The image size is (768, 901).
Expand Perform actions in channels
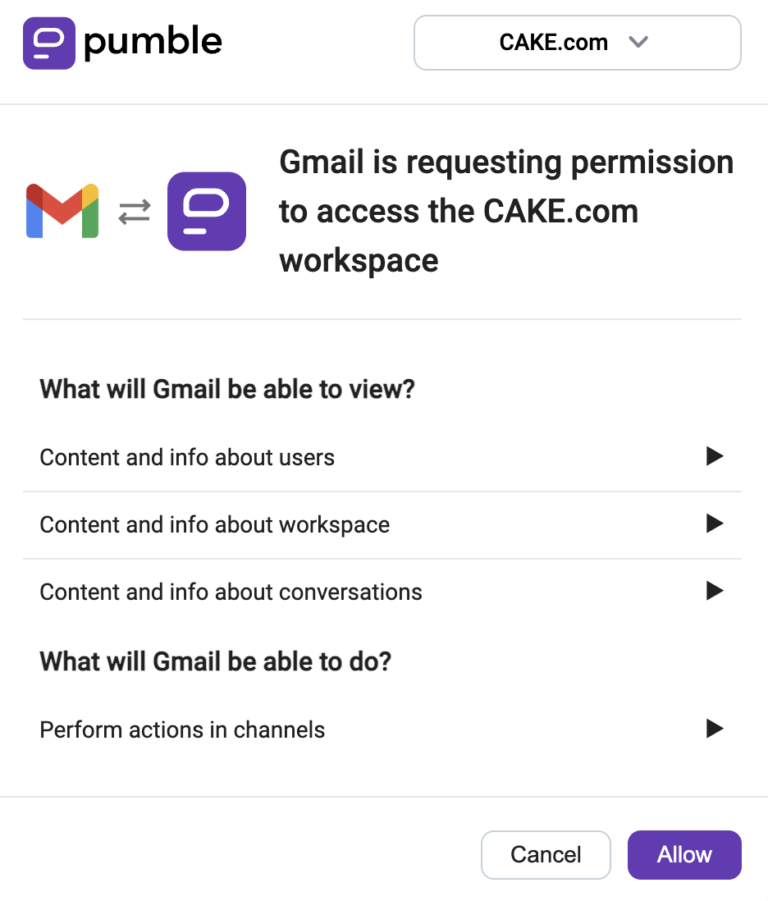[x=715, y=729]
